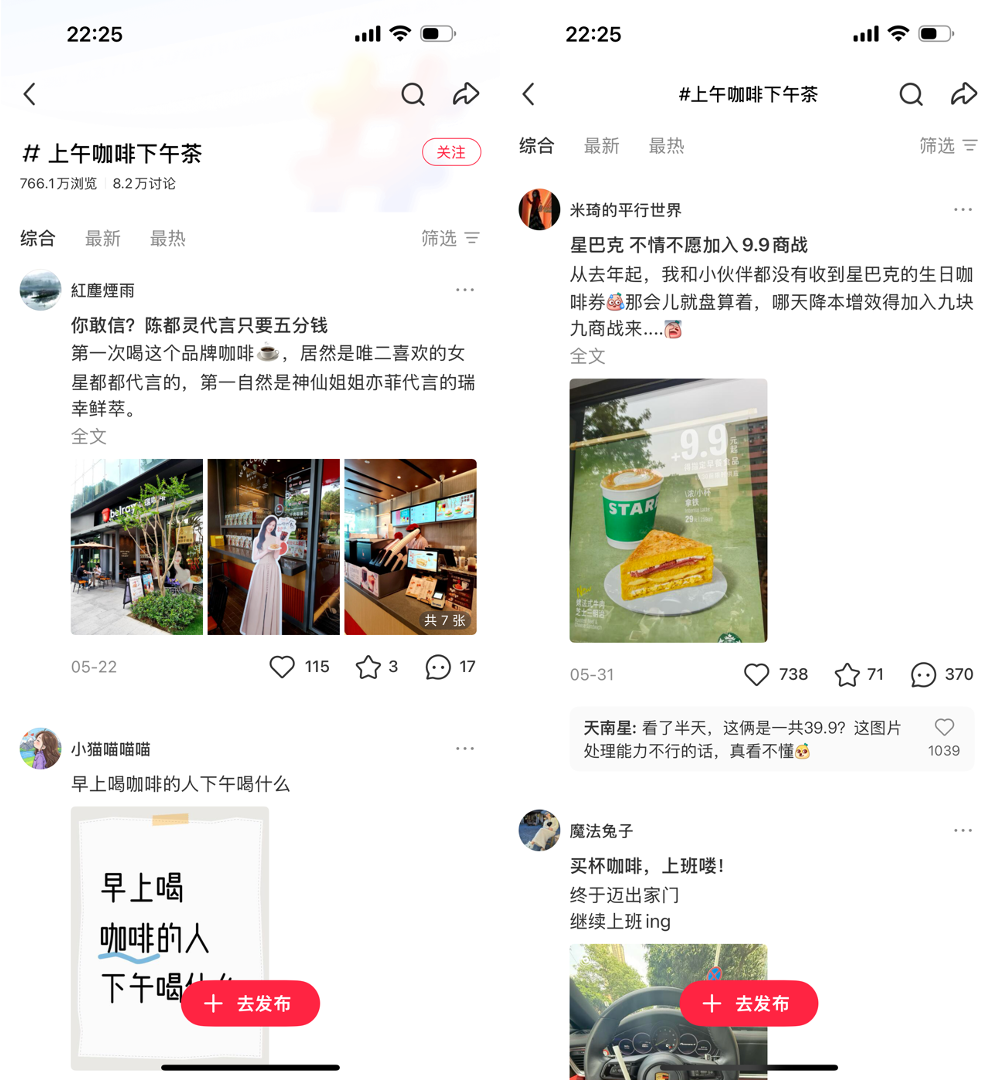Visit 魔法兔子's profile via avatar

point(539,831)
